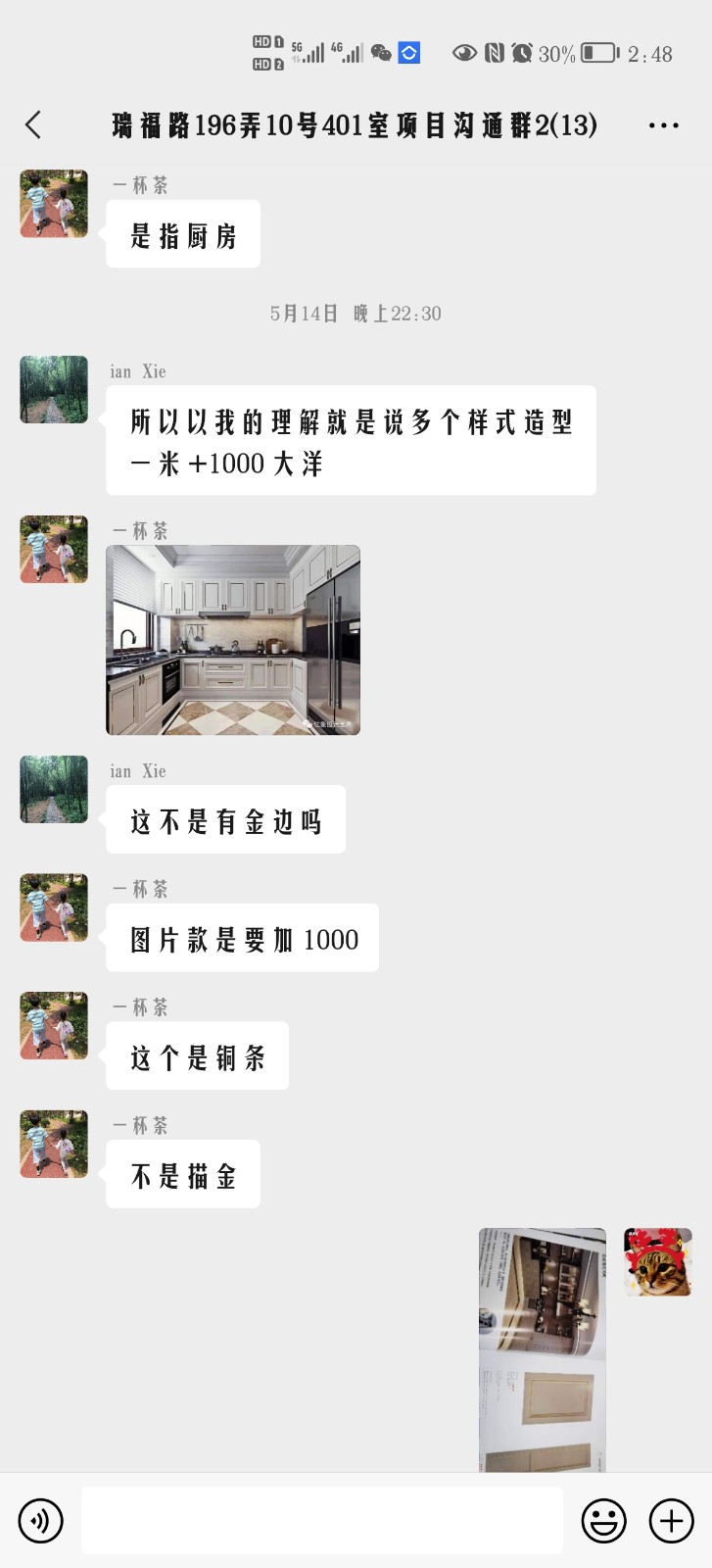
Task: View the kitchen photo sent by 一杯茶
Action: (x=233, y=640)
